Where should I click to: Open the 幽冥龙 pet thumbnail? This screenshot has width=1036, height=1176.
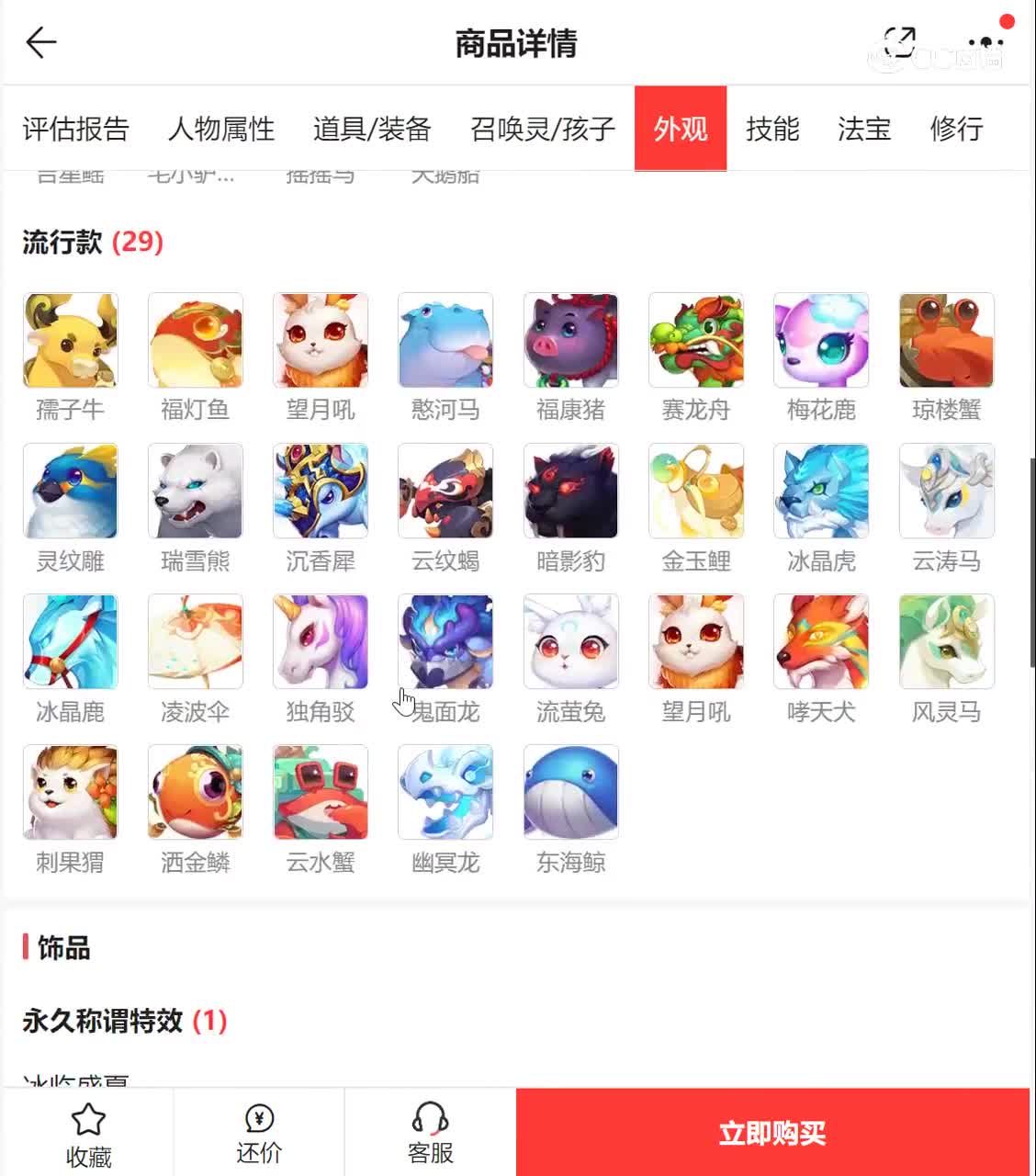pyautogui.click(x=445, y=791)
